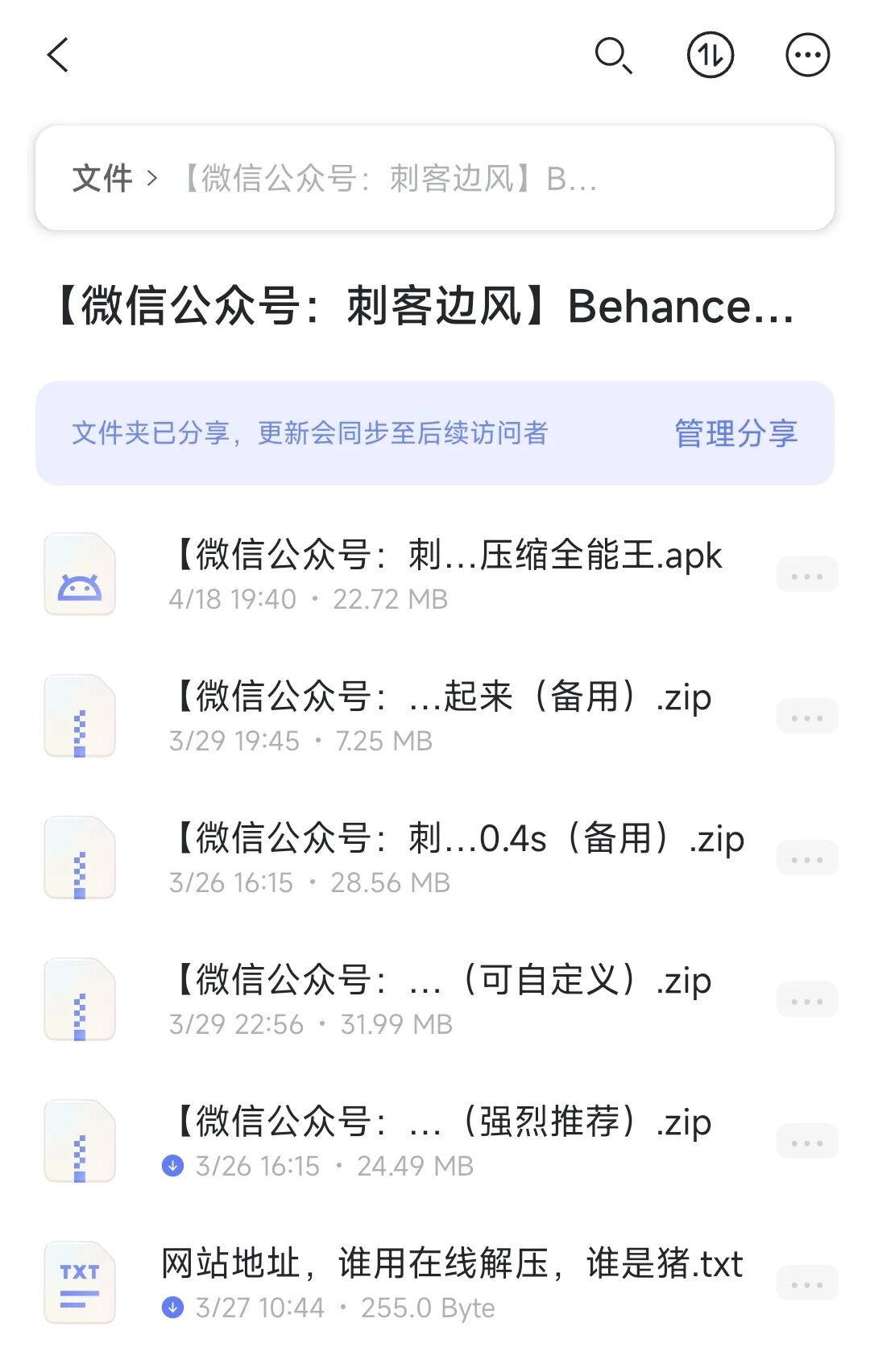This screenshot has width=870, height=1372.
Task: Jump to 文件 root in breadcrumb
Action: point(102,179)
